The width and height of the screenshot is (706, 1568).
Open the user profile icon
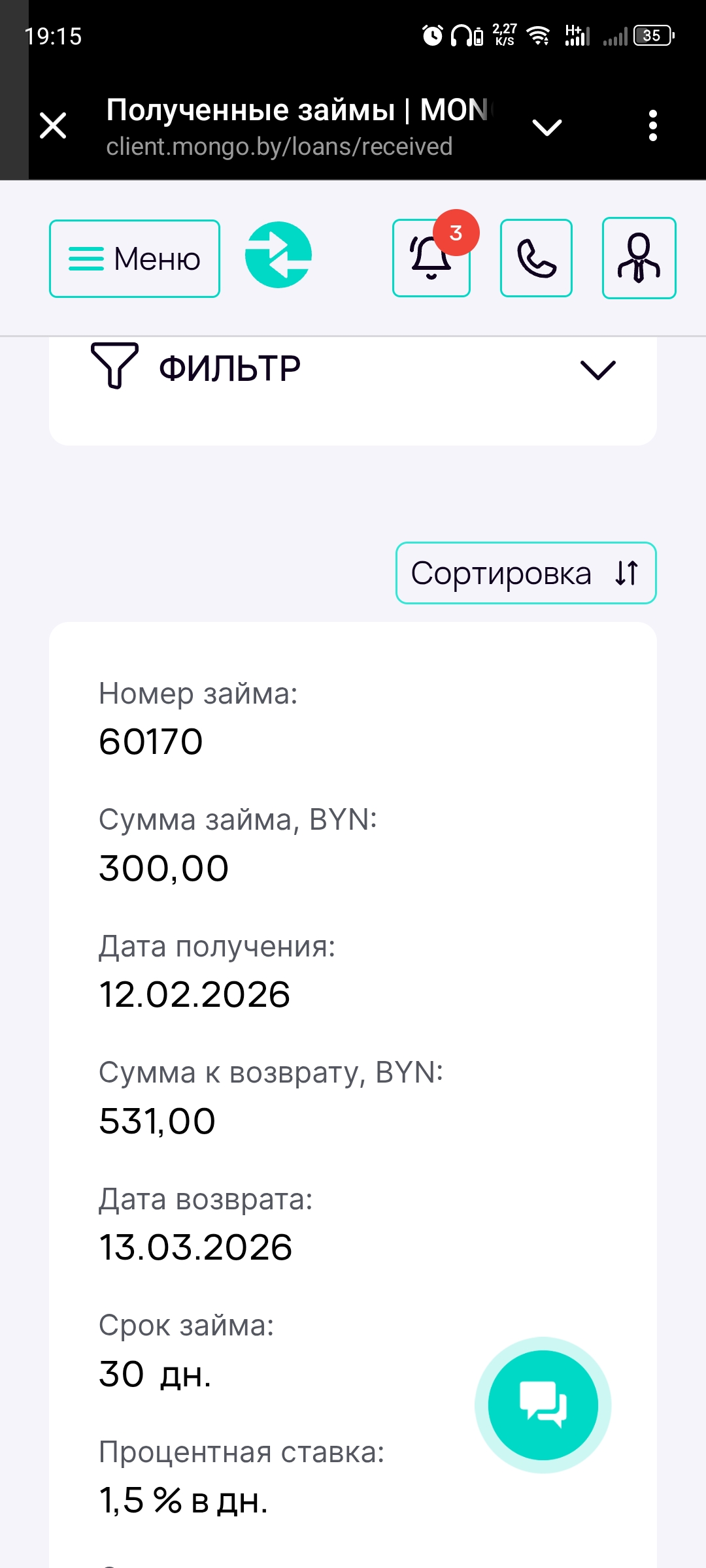click(639, 259)
